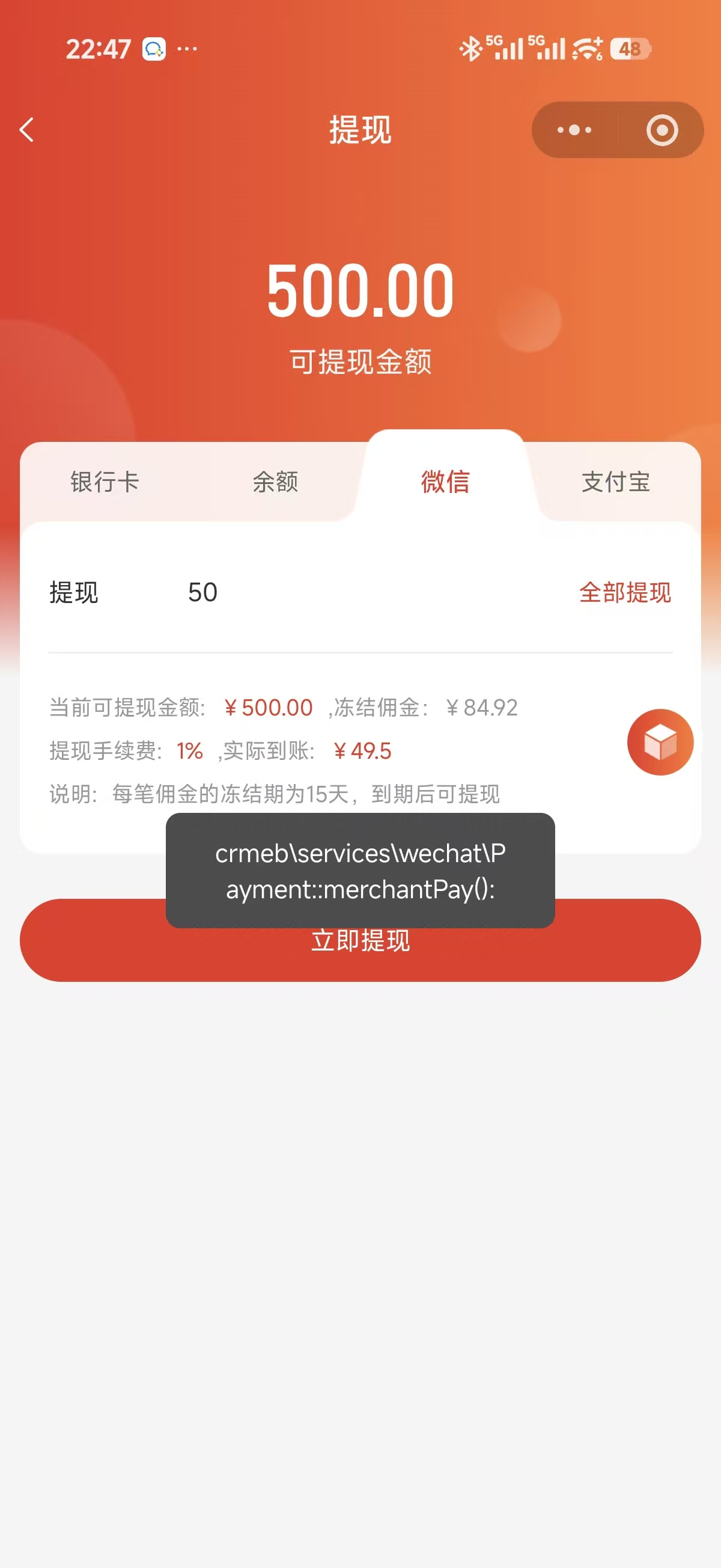The width and height of the screenshot is (721, 1568).
Task: Go back from the 提现 page
Action: pyautogui.click(x=27, y=130)
